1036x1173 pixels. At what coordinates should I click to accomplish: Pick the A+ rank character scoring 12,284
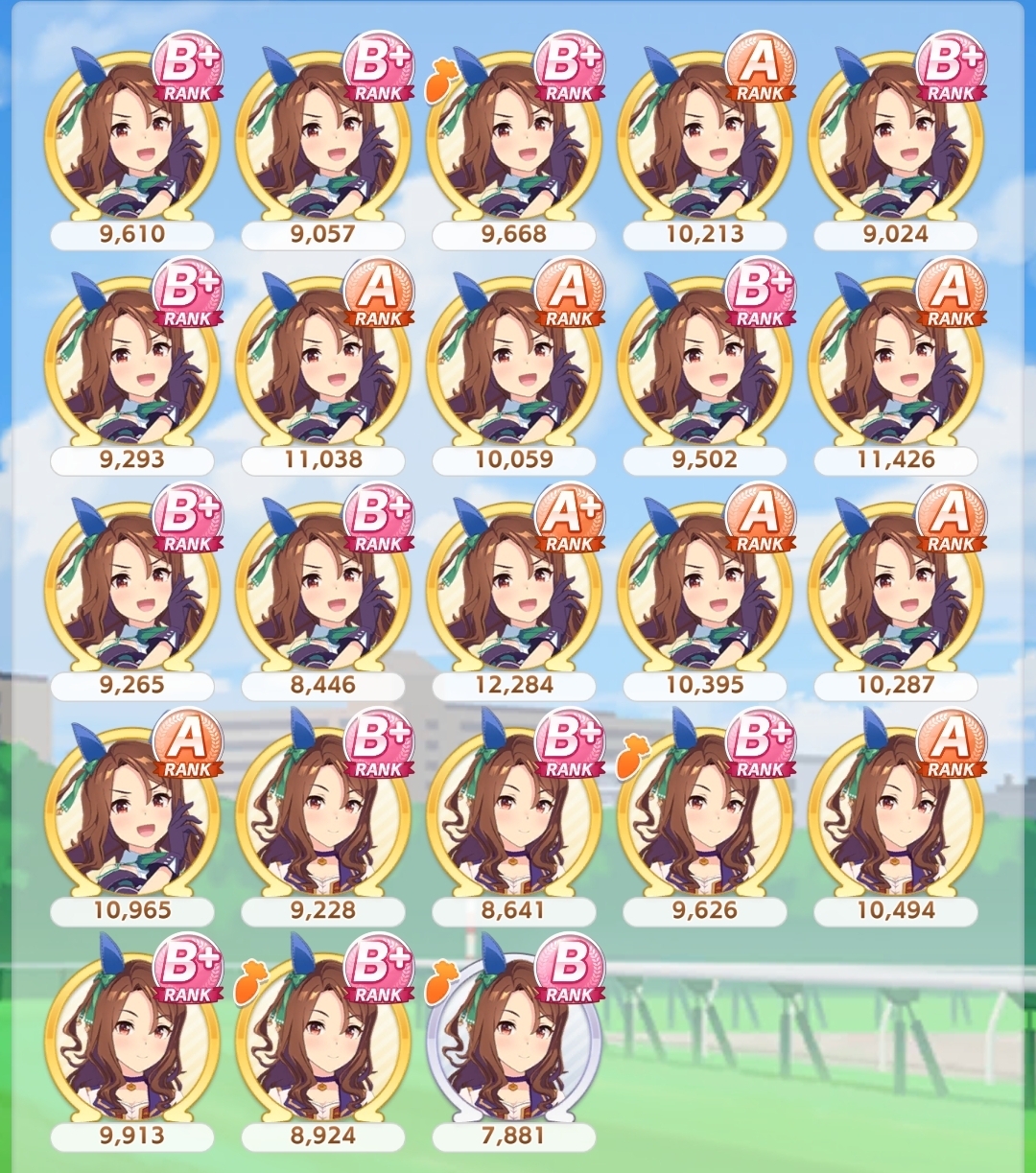pos(513,595)
